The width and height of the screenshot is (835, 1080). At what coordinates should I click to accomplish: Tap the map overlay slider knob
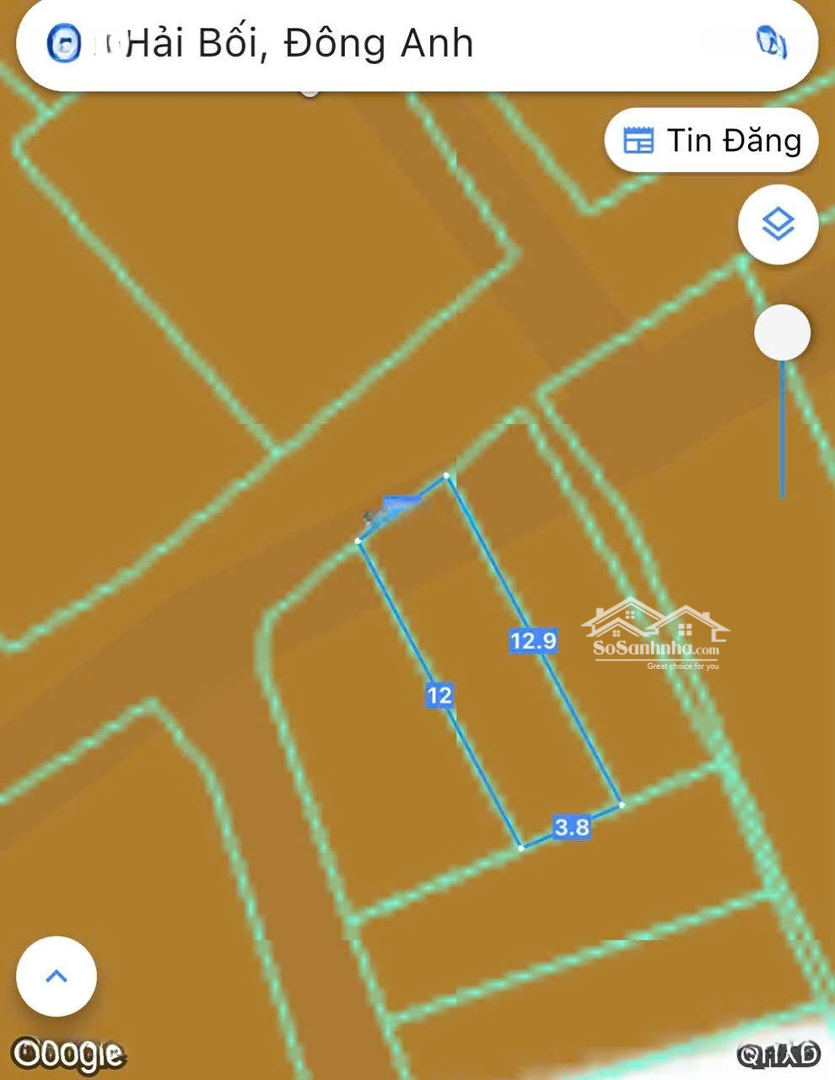[782, 333]
